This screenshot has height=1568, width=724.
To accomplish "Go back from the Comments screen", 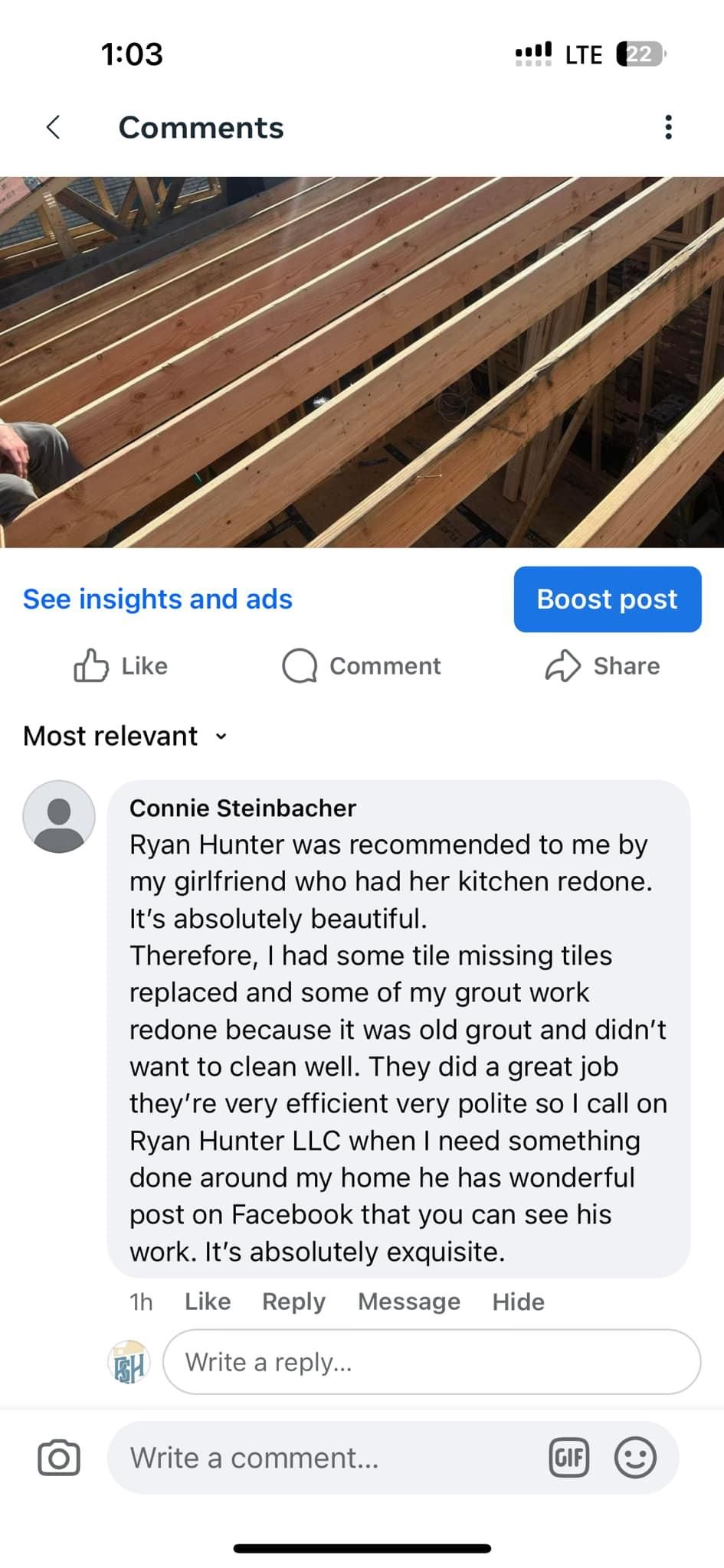I will tap(53, 127).
